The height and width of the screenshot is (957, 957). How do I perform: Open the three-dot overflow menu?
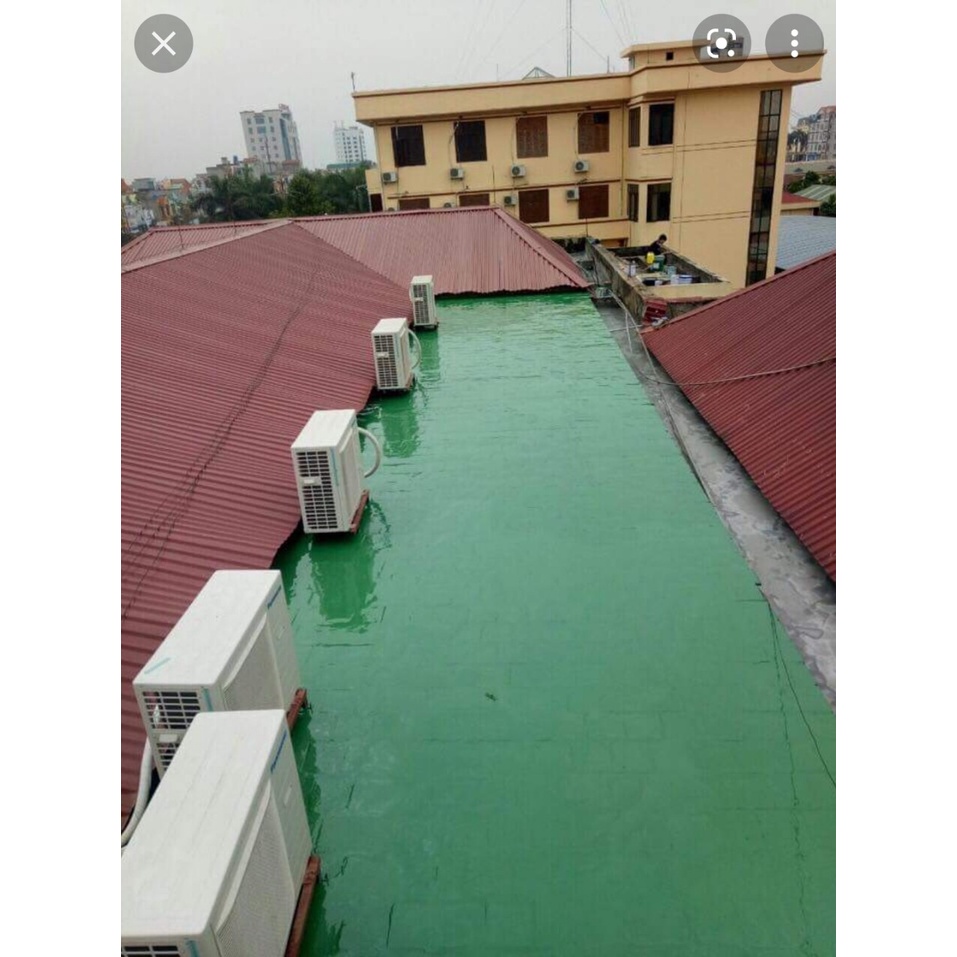pos(795,43)
